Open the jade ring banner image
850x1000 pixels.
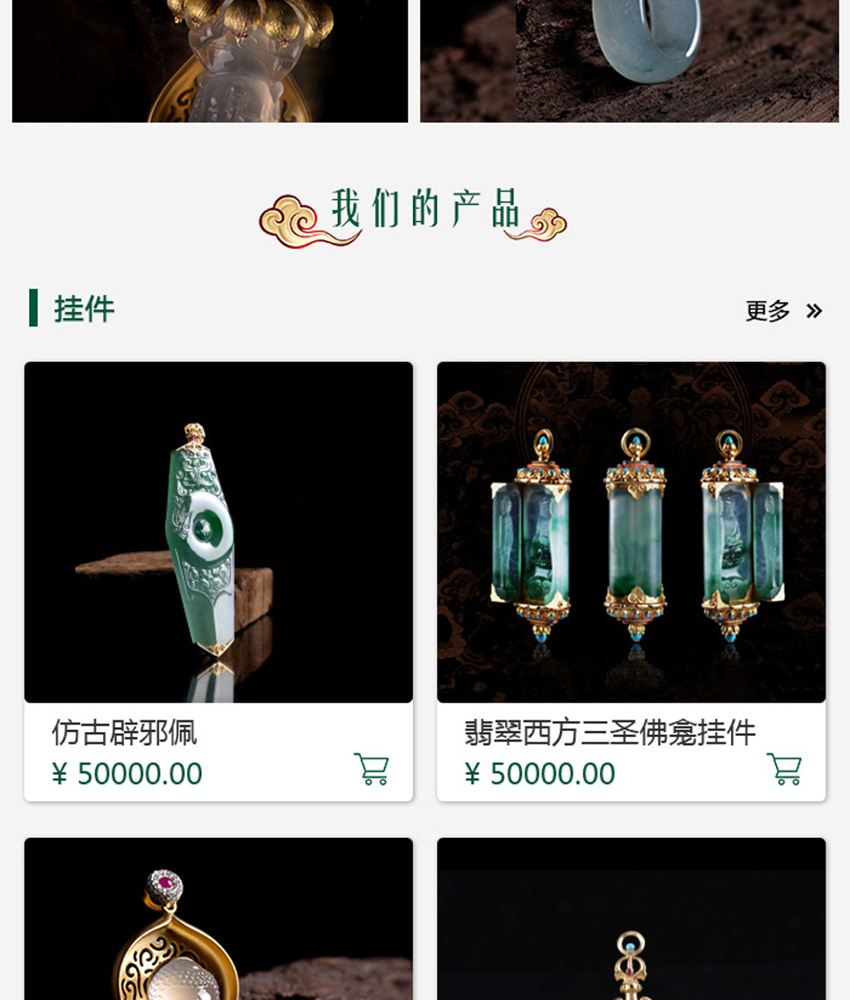pos(629,60)
